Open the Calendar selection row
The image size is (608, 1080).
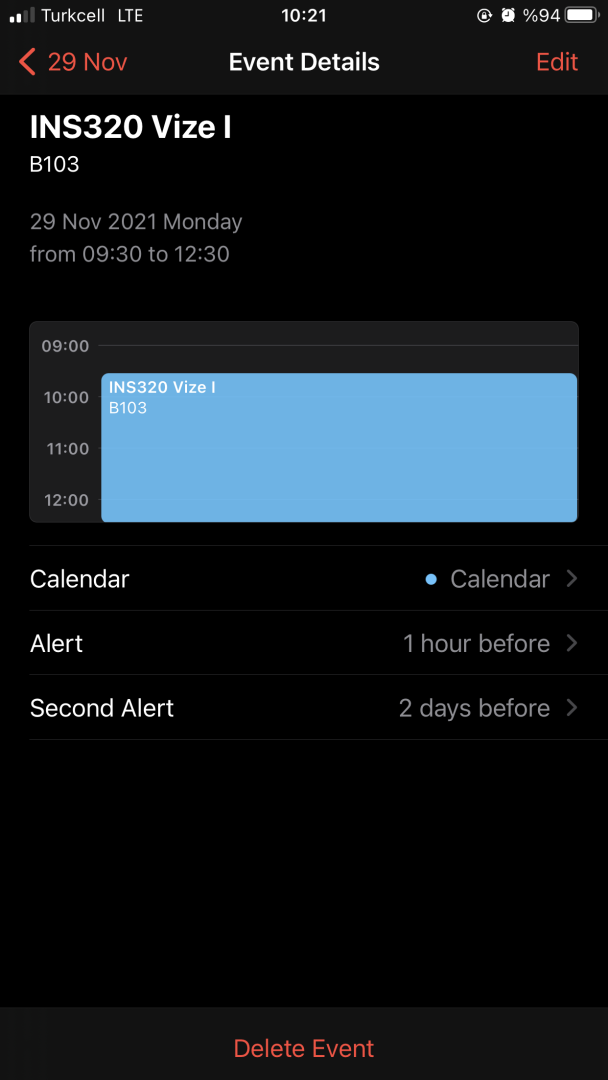304,579
